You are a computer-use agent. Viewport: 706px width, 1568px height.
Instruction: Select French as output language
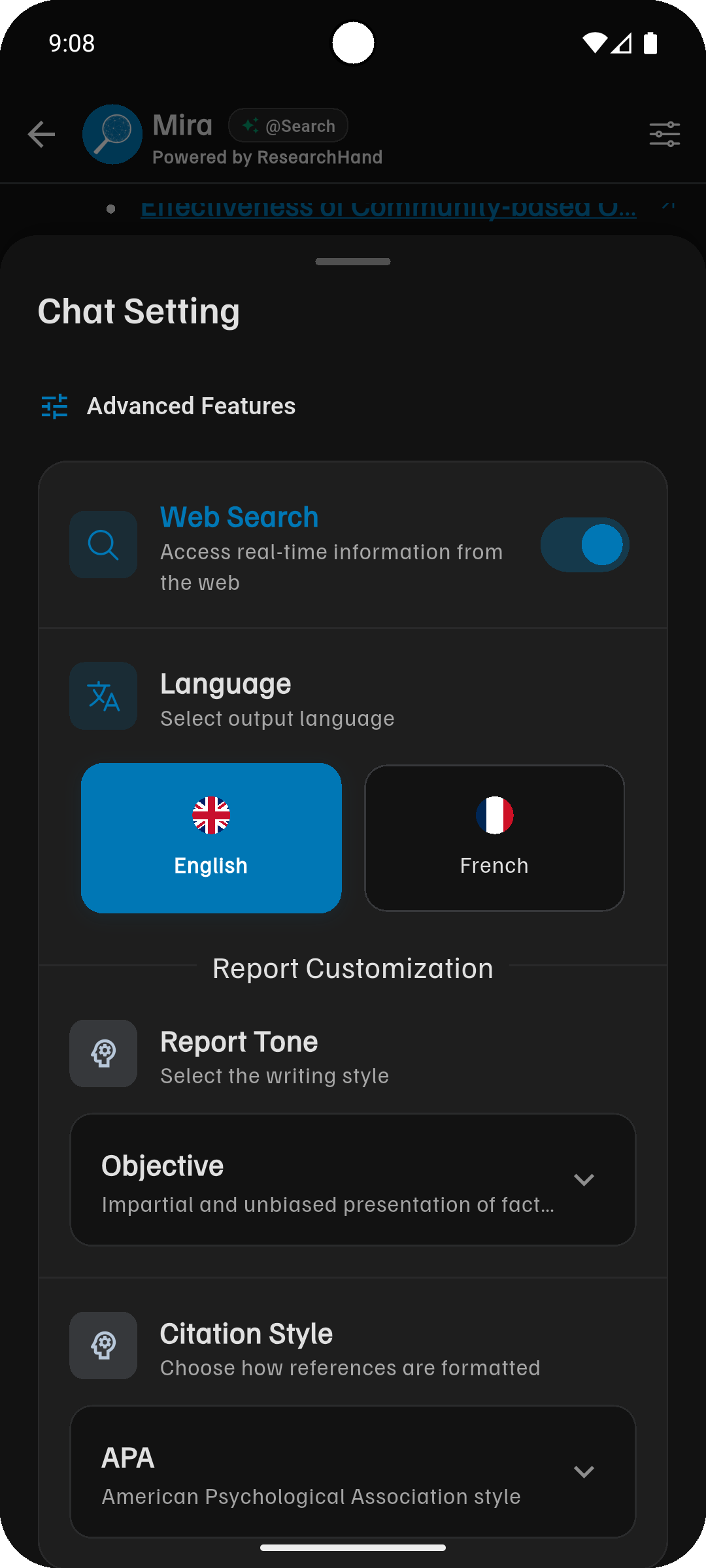[x=494, y=838]
